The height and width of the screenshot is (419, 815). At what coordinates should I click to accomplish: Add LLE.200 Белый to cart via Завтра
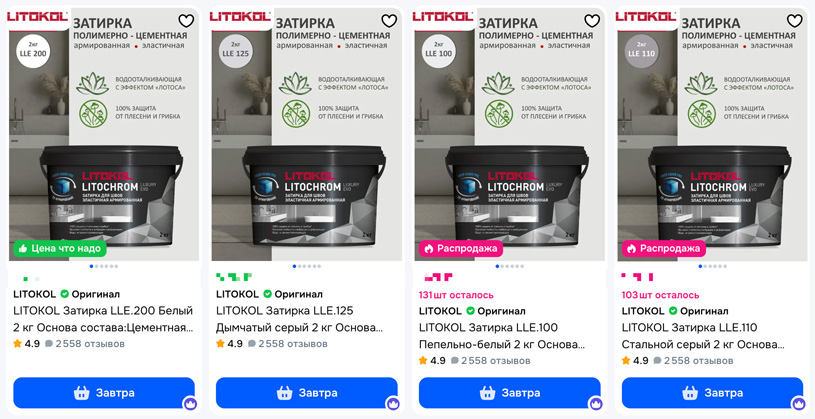click(x=103, y=393)
